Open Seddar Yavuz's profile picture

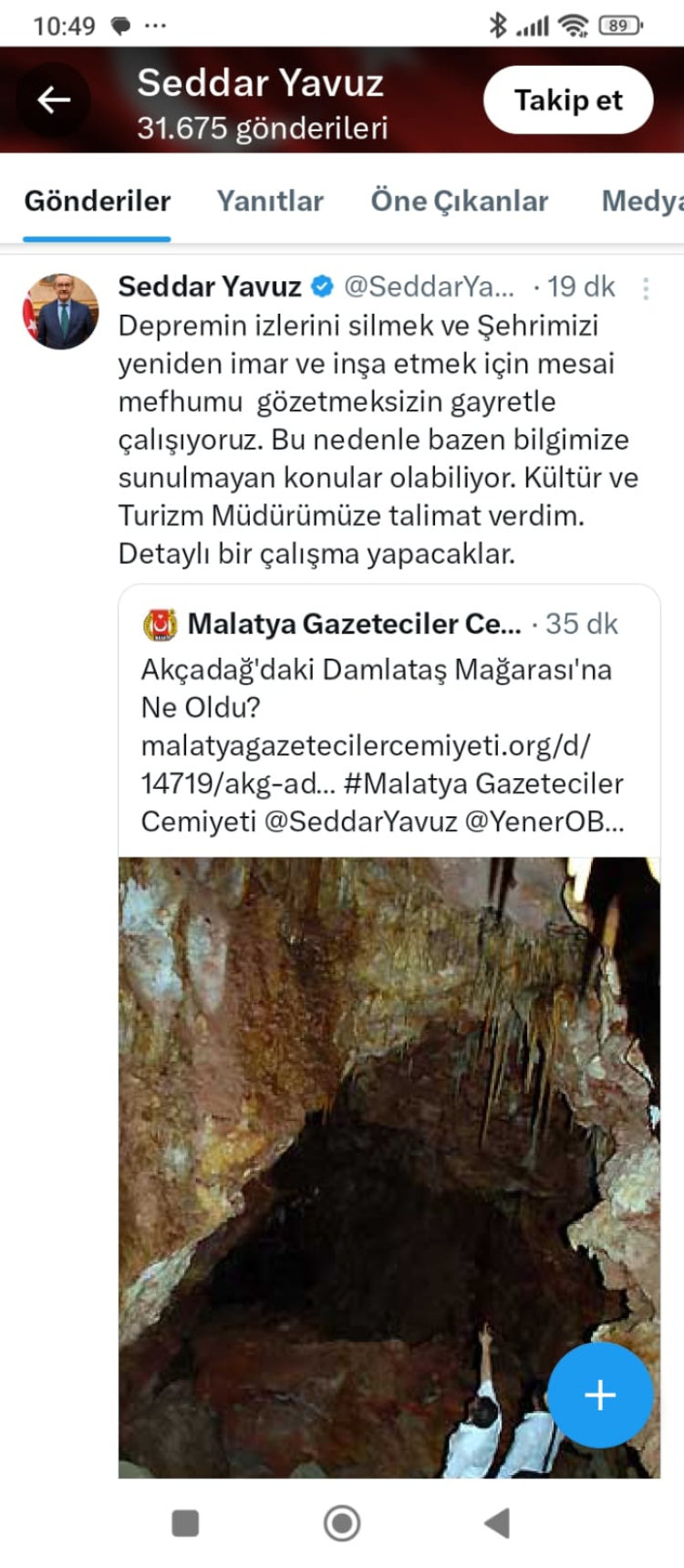pos(61,311)
